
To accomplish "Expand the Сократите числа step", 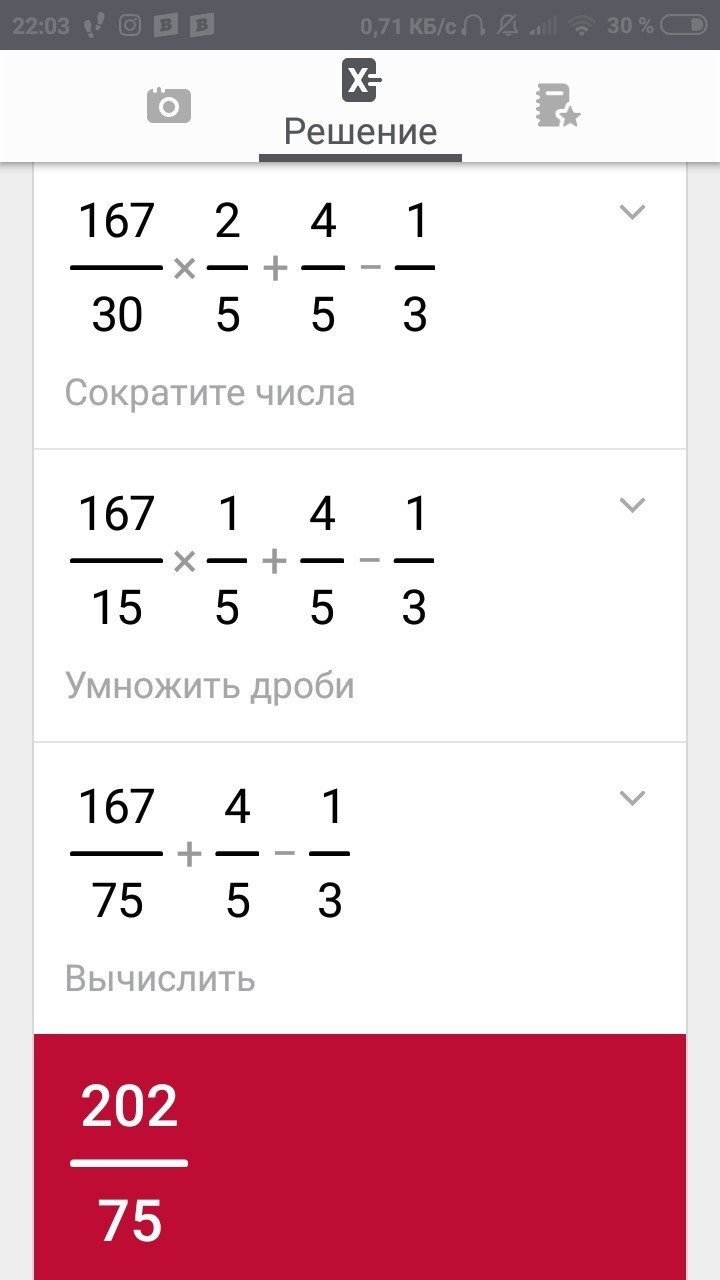I will pos(632,212).
